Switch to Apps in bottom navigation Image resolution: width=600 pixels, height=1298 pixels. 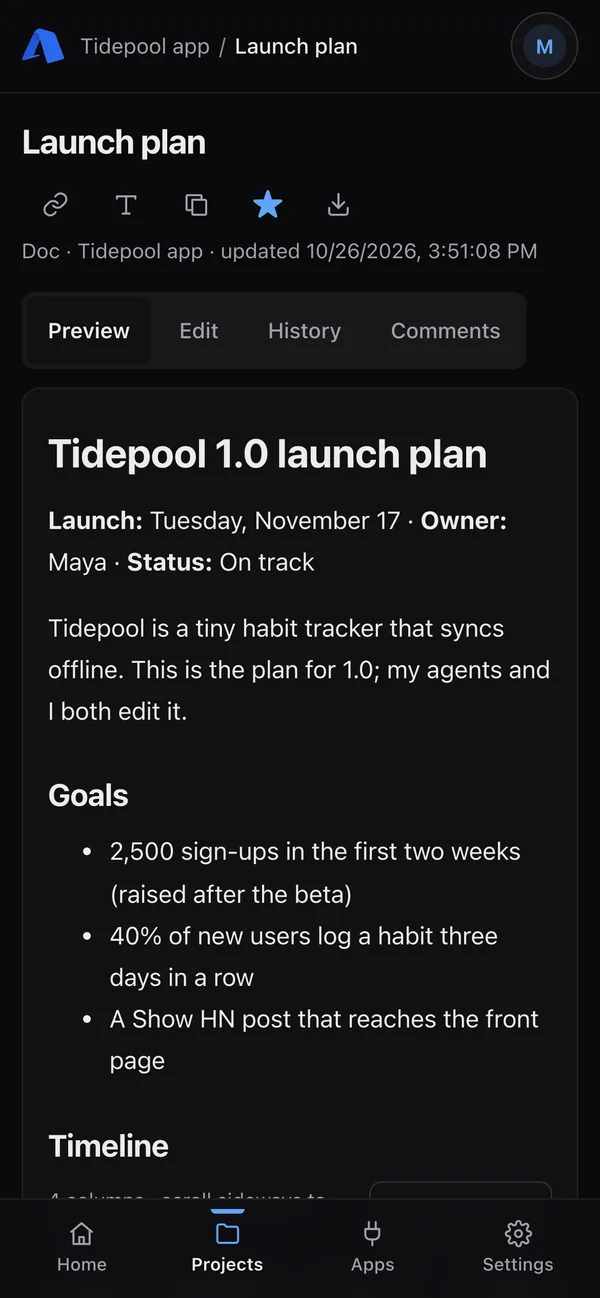pos(372,1248)
